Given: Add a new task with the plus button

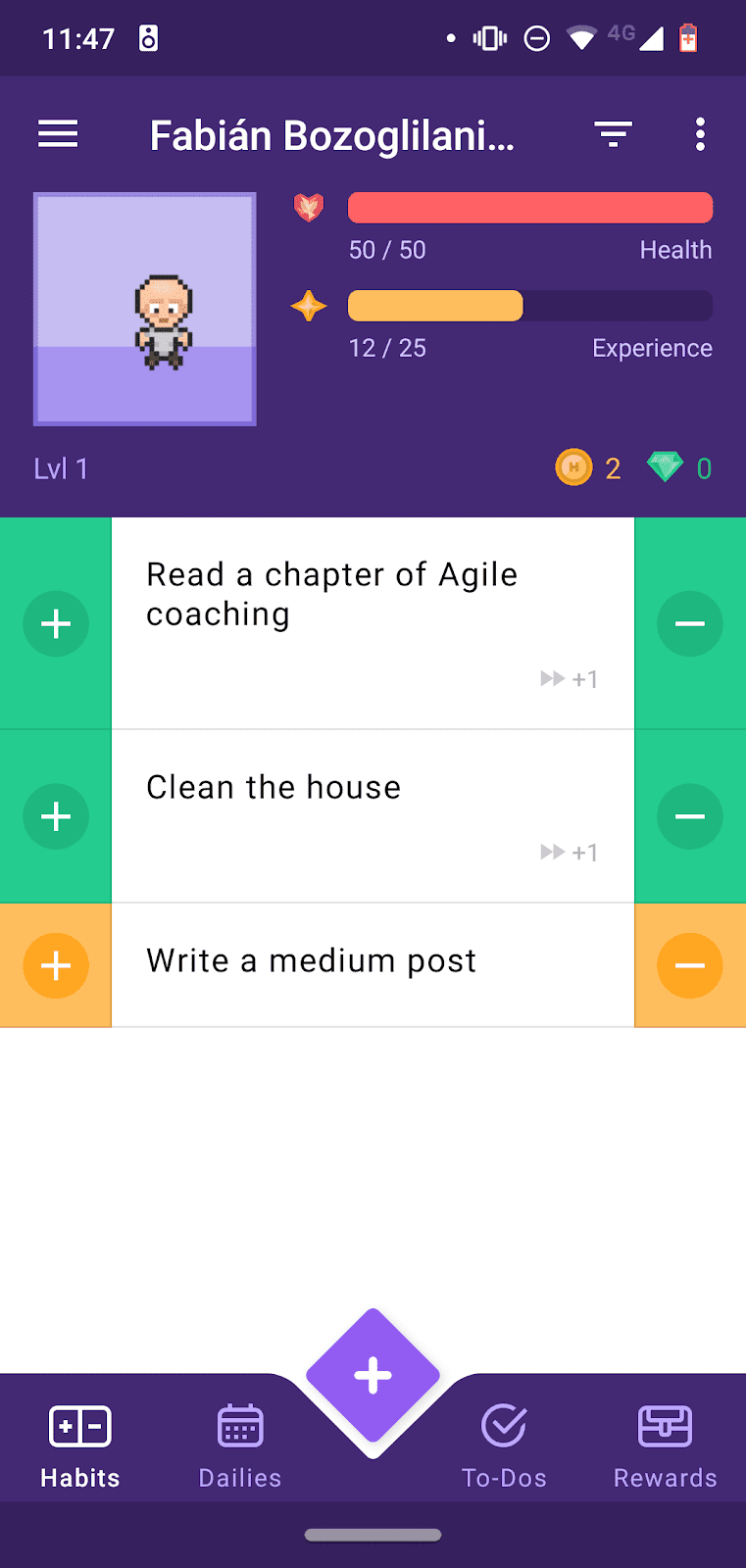Looking at the screenshot, I should (x=373, y=1376).
